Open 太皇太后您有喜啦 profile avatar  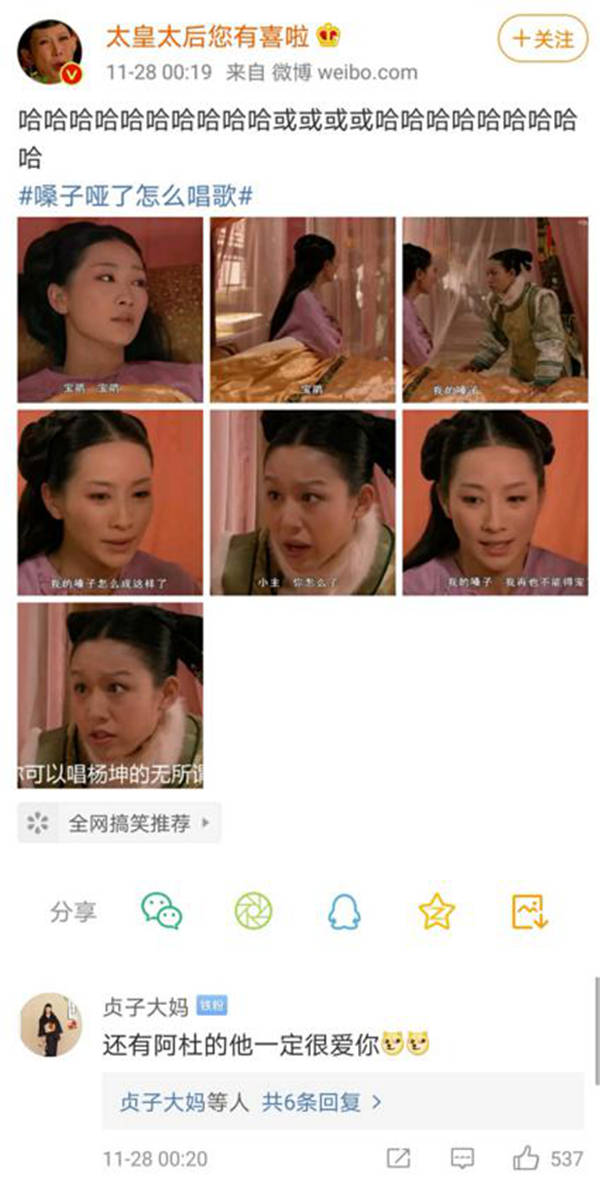pyautogui.click(x=49, y=50)
